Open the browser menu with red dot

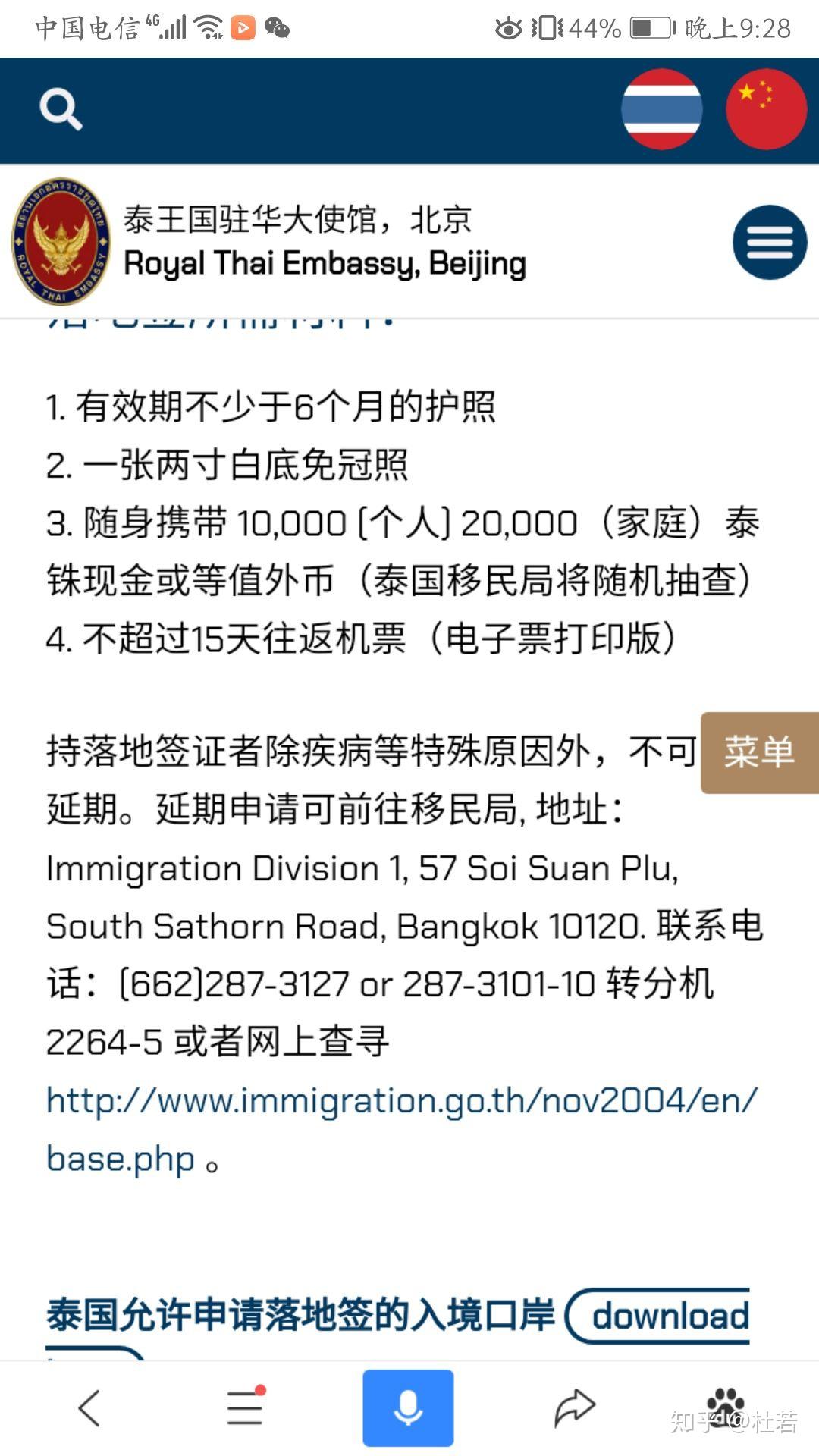coord(246,1407)
